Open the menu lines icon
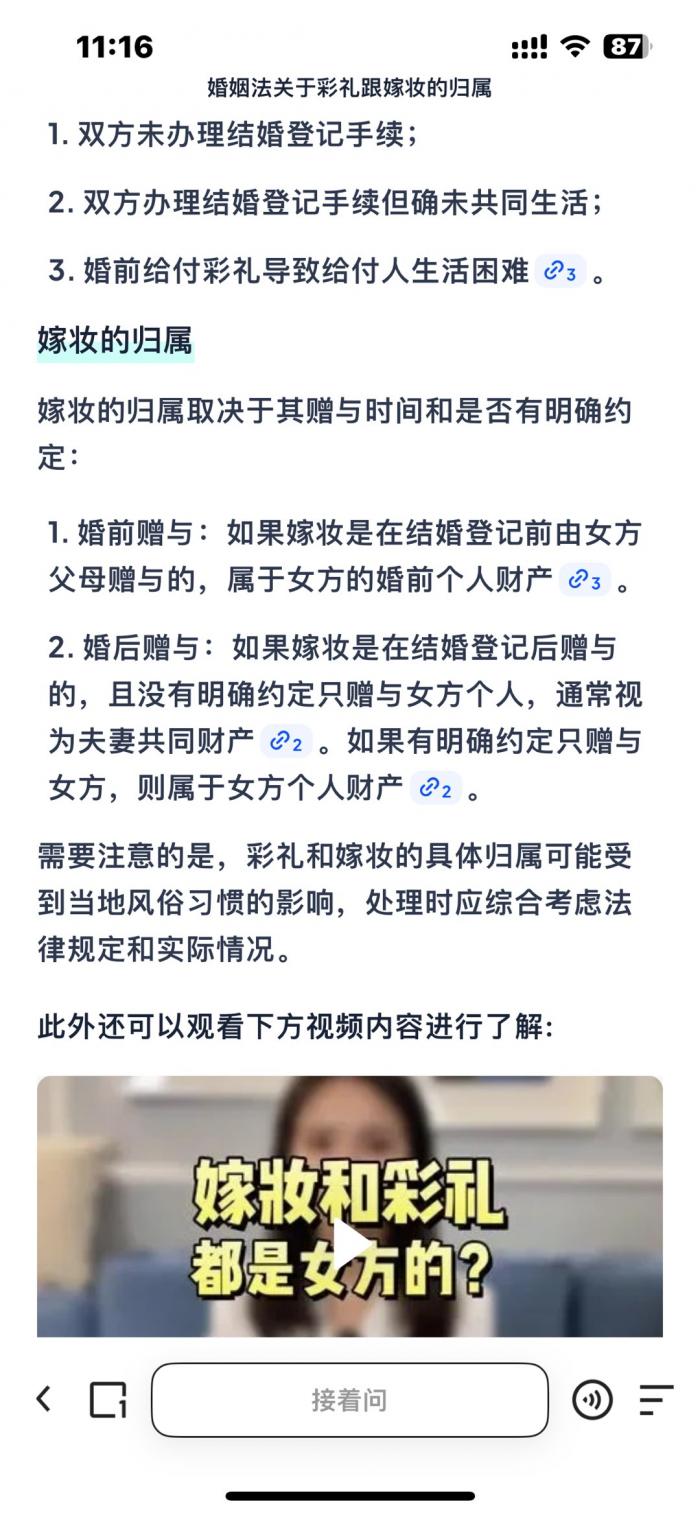 point(655,1399)
